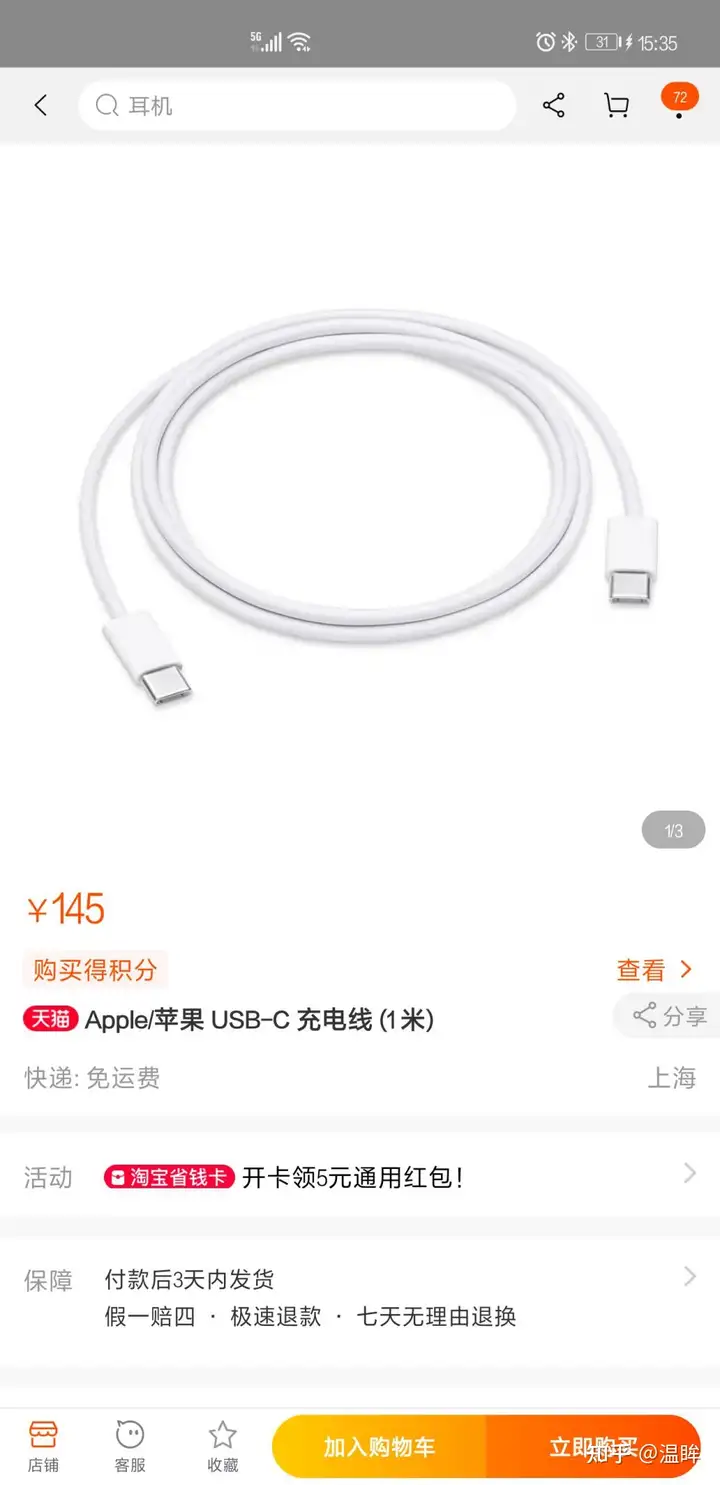Tap 立即购买 to buy now
This screenshot has height=1485, width=720.
[592, 1447]
